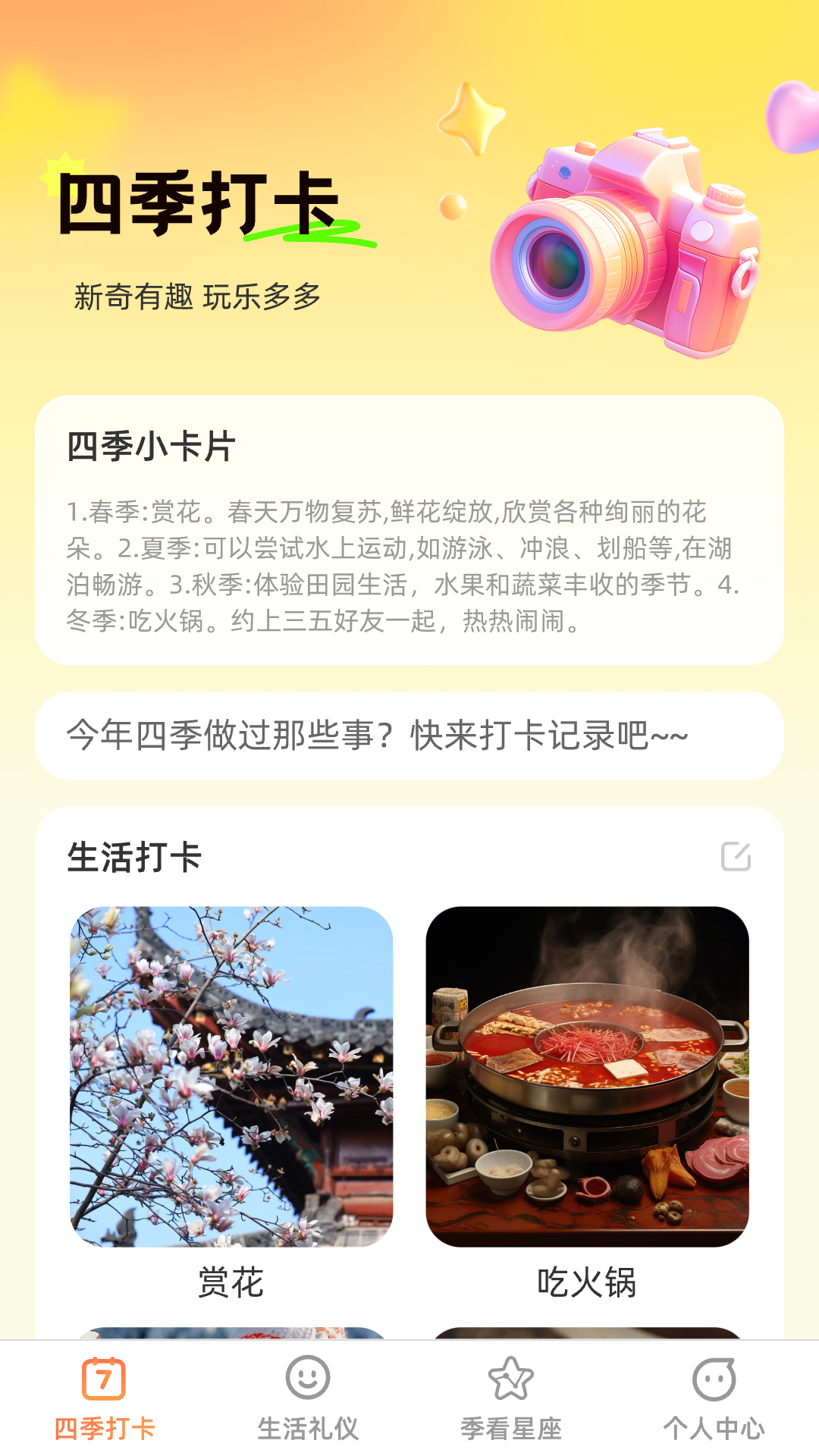Open the 吃火锅 check-in card

pos(587,1077)
